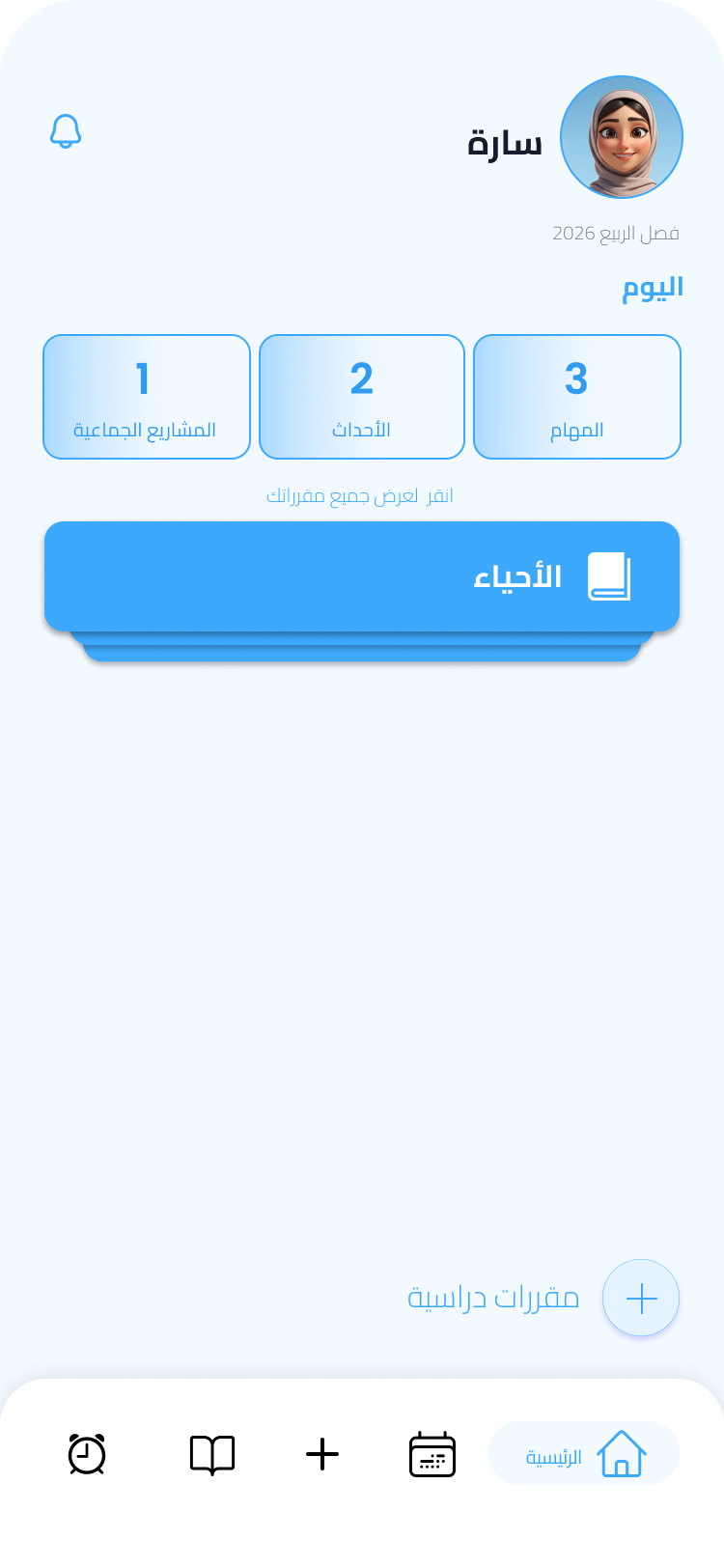
Task: Open the الأحداث card showing 2
Action: click(361, 396)
